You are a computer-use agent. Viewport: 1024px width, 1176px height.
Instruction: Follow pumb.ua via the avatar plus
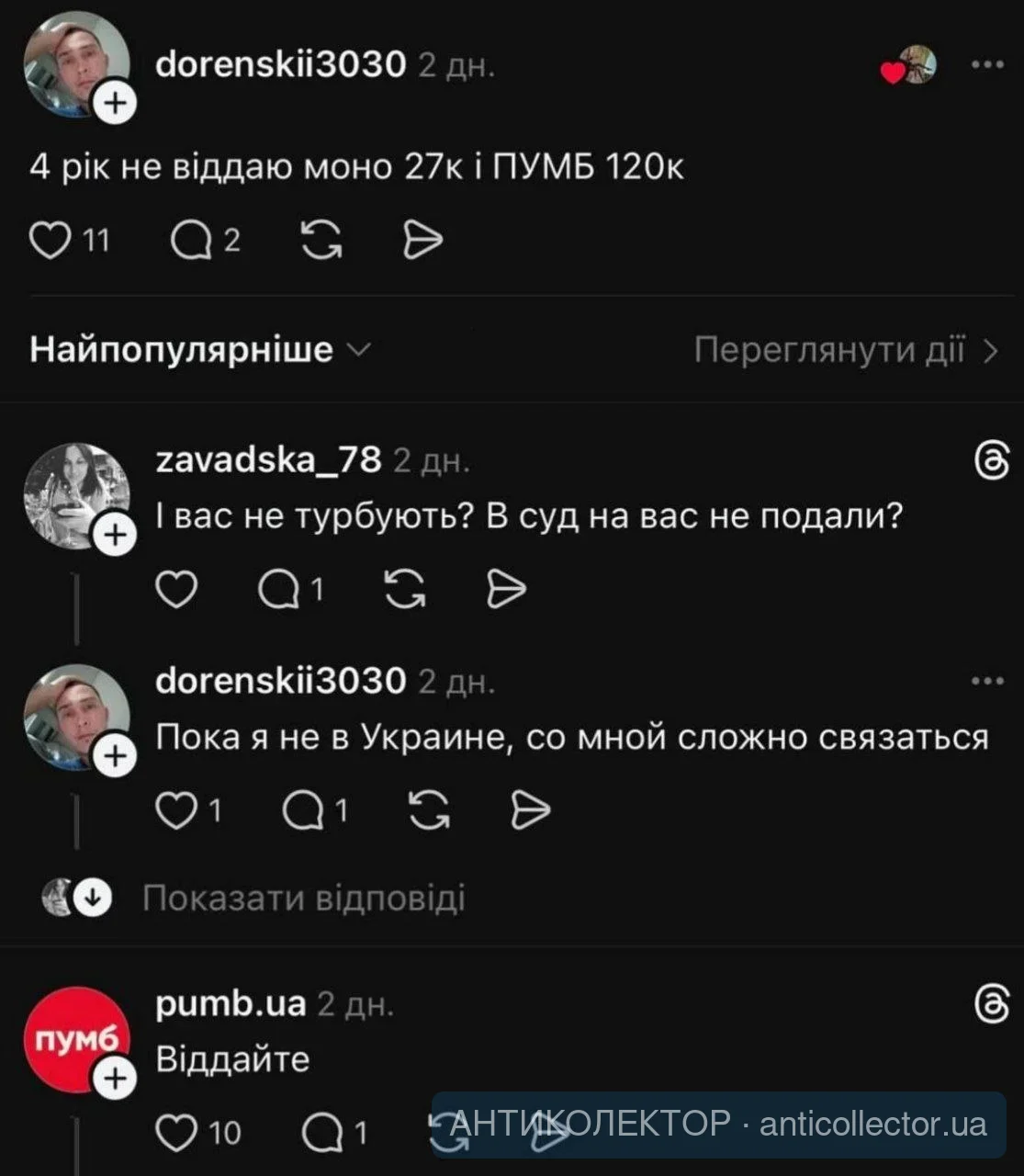coord(115,1079)
